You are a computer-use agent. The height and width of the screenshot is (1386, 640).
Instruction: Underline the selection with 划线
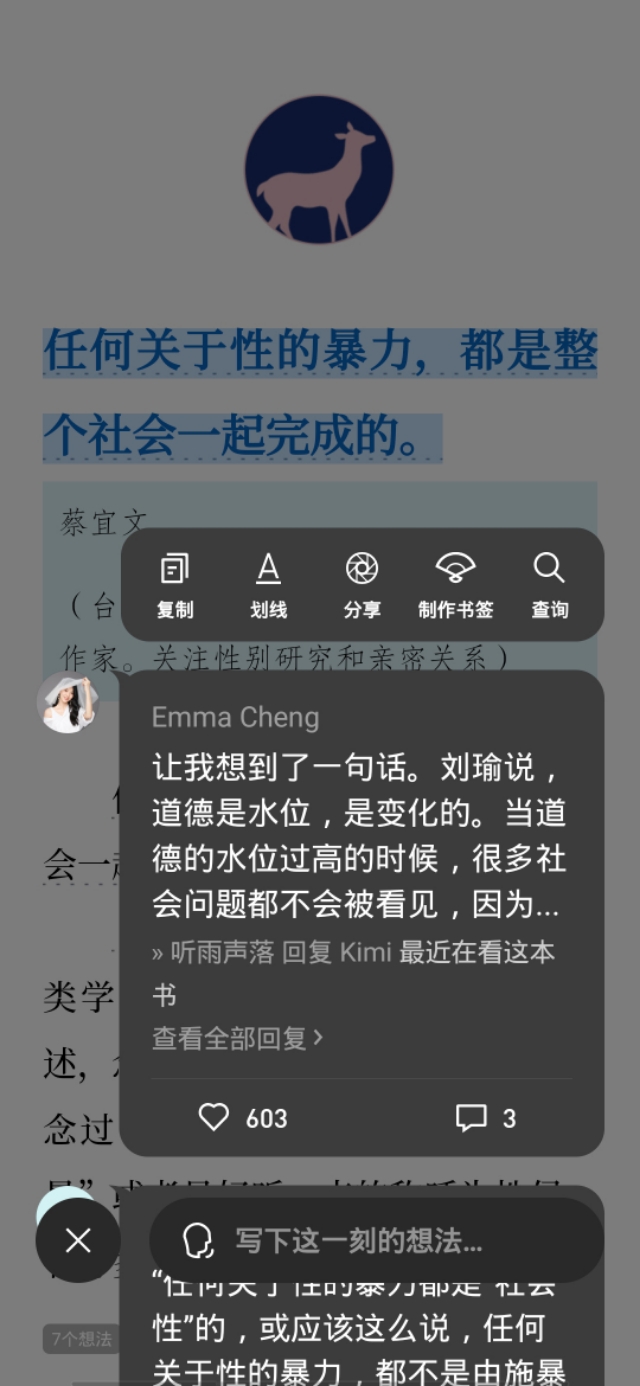coord(268,585)
